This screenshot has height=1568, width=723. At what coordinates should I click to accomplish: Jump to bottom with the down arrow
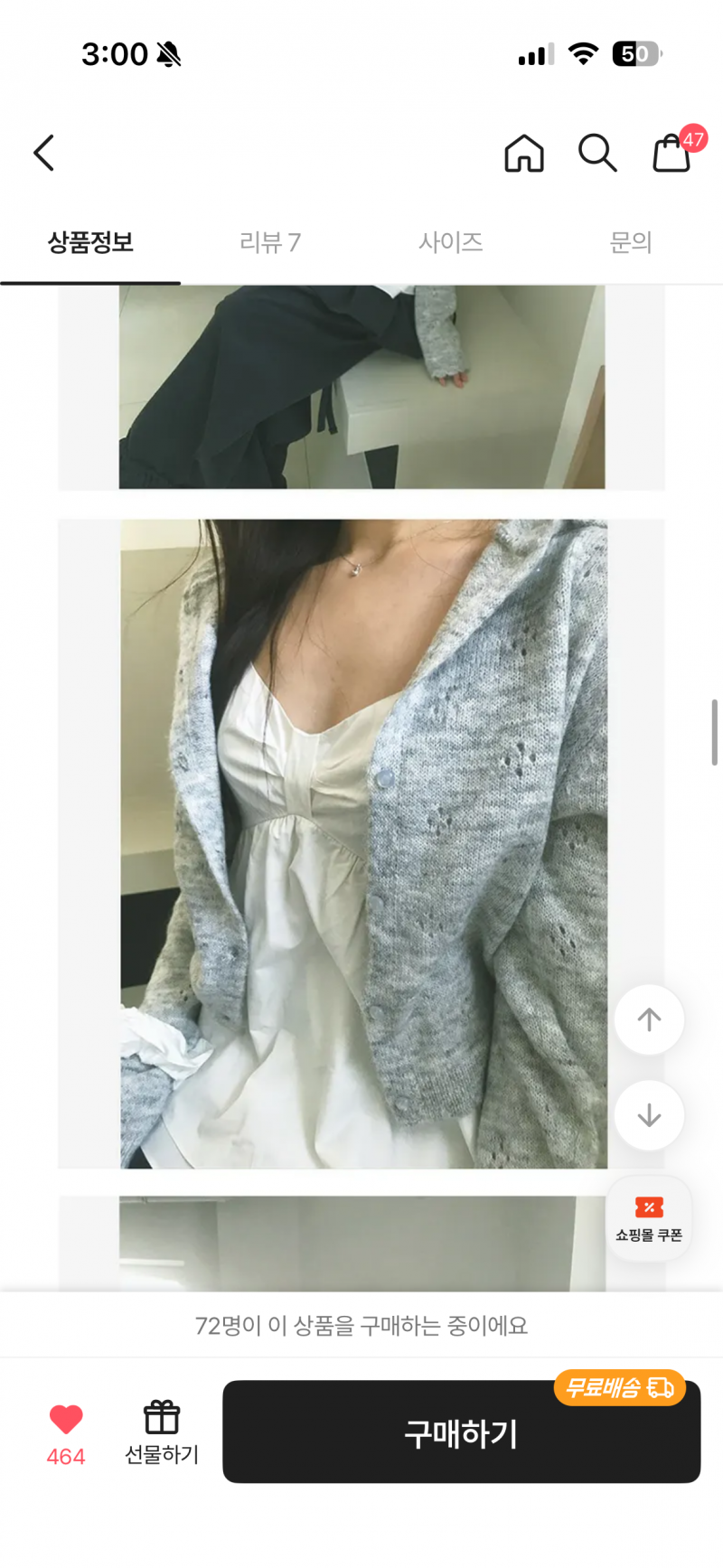[x=649, y=1116]
